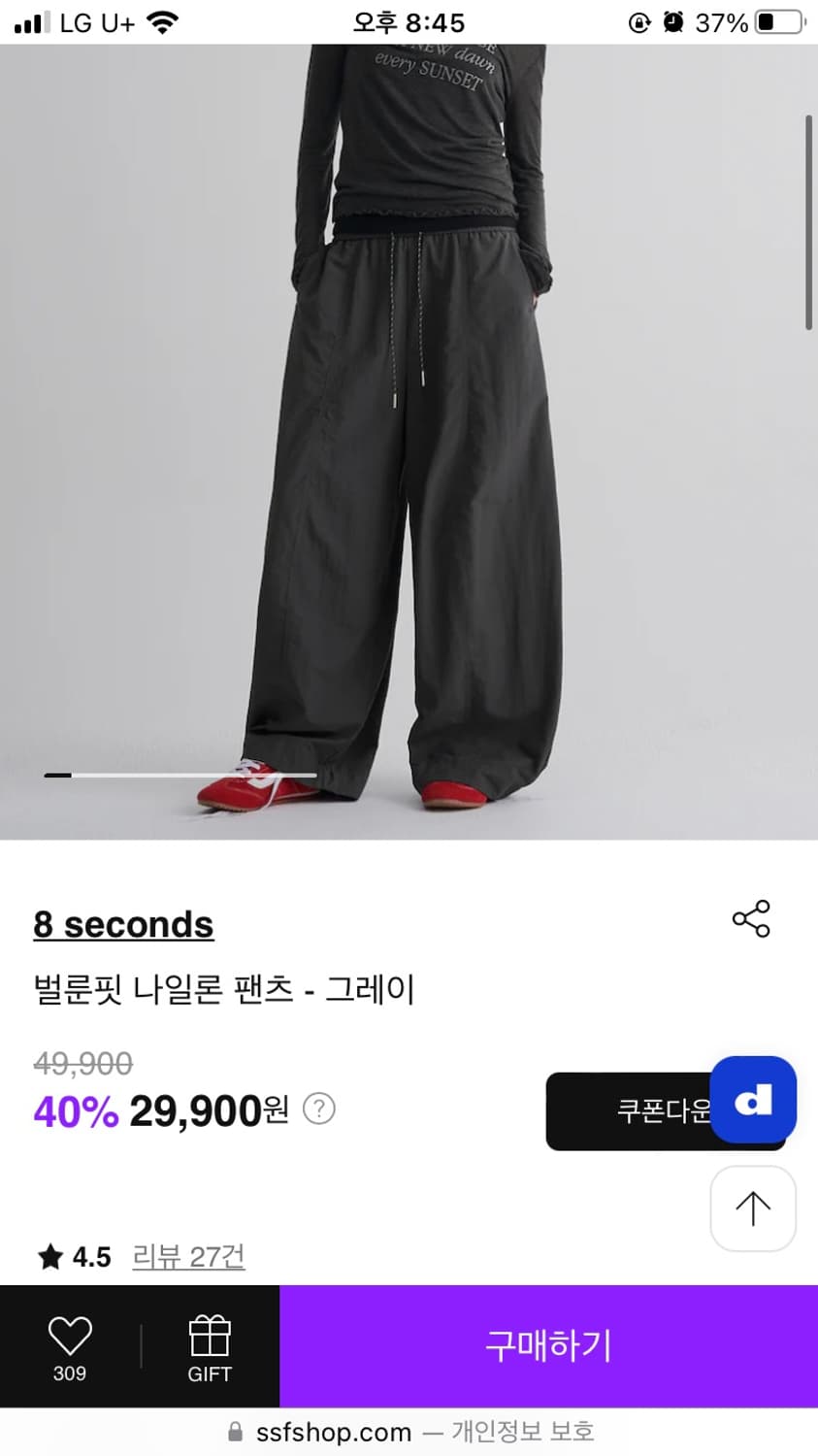The width and height of the screenshot is (818, 1456).
Task: Tap the 구매하기 purchase button
Action: point(548,1345)
